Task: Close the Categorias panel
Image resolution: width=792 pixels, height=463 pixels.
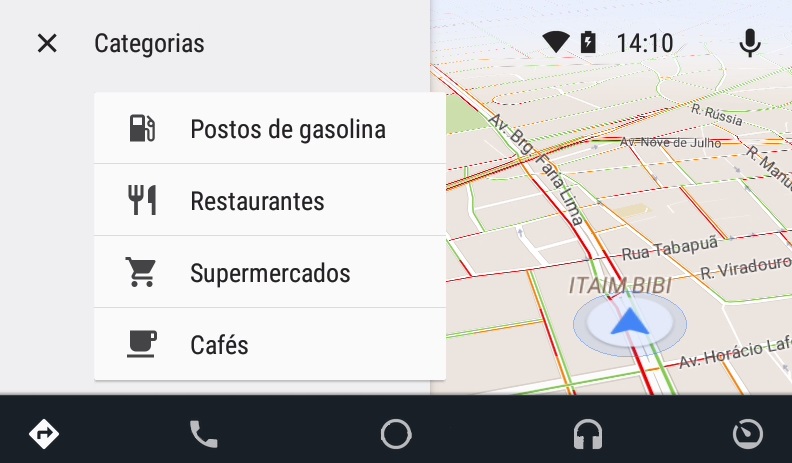Action: (x=47, y=44)
